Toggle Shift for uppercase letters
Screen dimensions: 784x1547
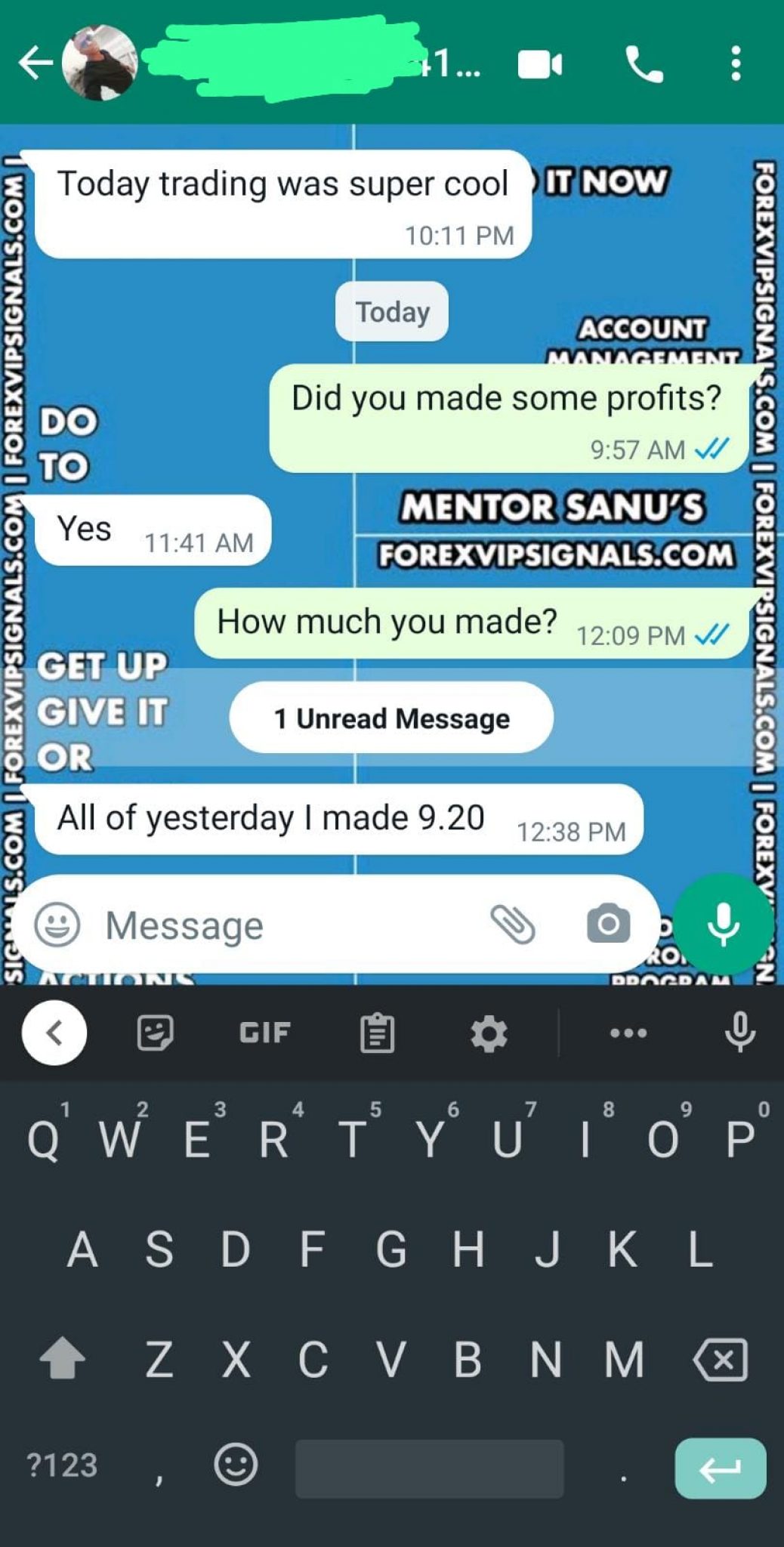(x=63, y=1360)
